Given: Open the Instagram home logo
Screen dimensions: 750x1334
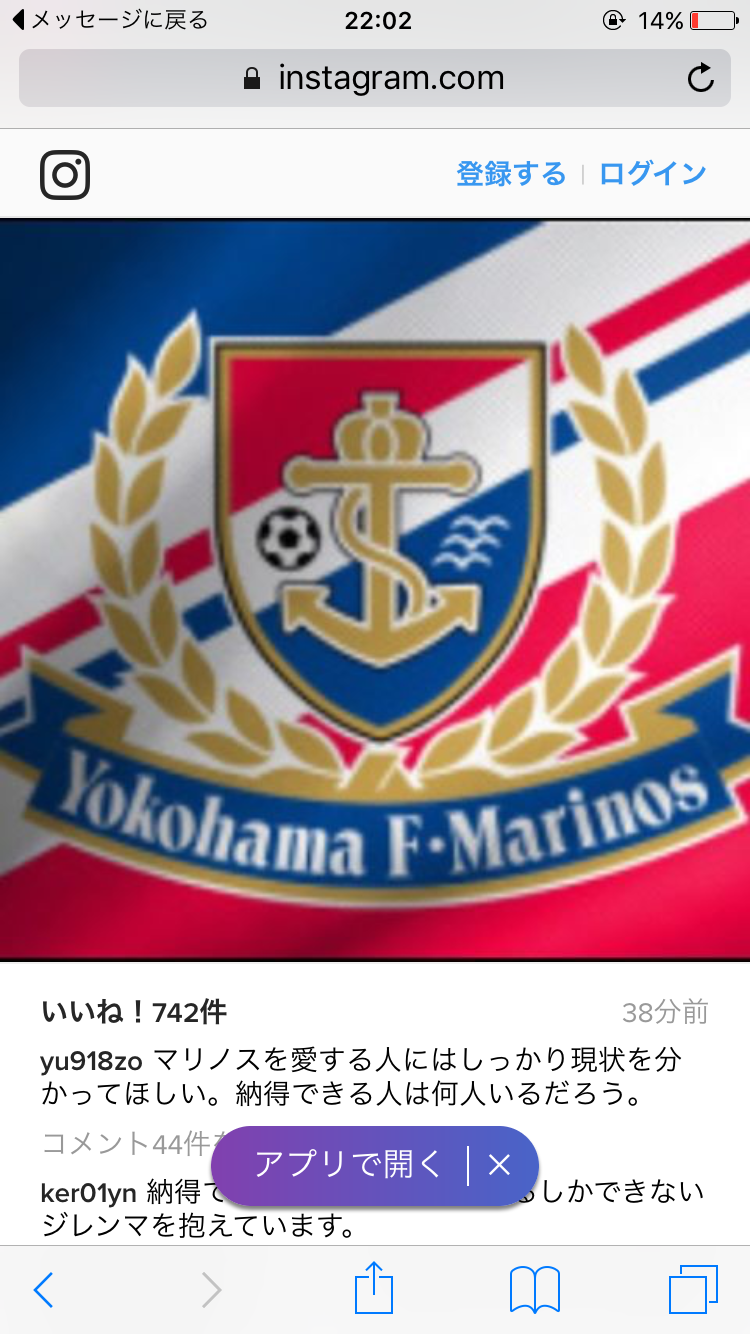Looking at the screenshot, I should 65,174.
